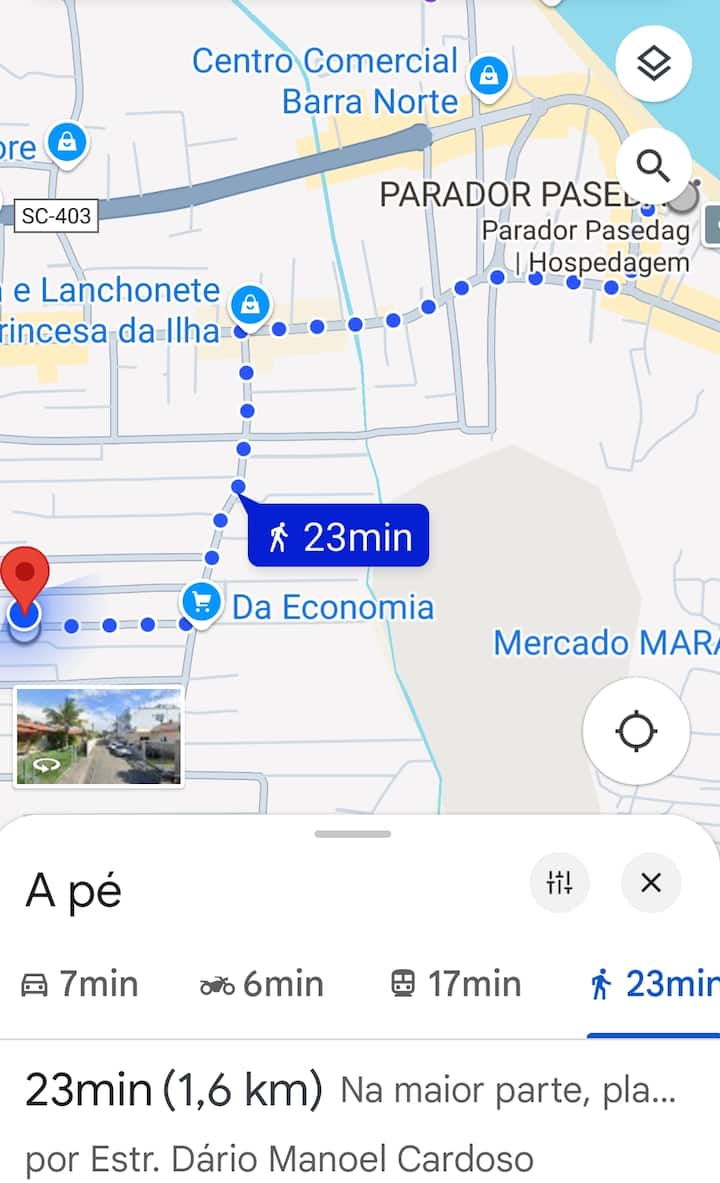Open Parador Pasedag Hospedagem place
720x1183 pixels.
click(x=585, y=245)
